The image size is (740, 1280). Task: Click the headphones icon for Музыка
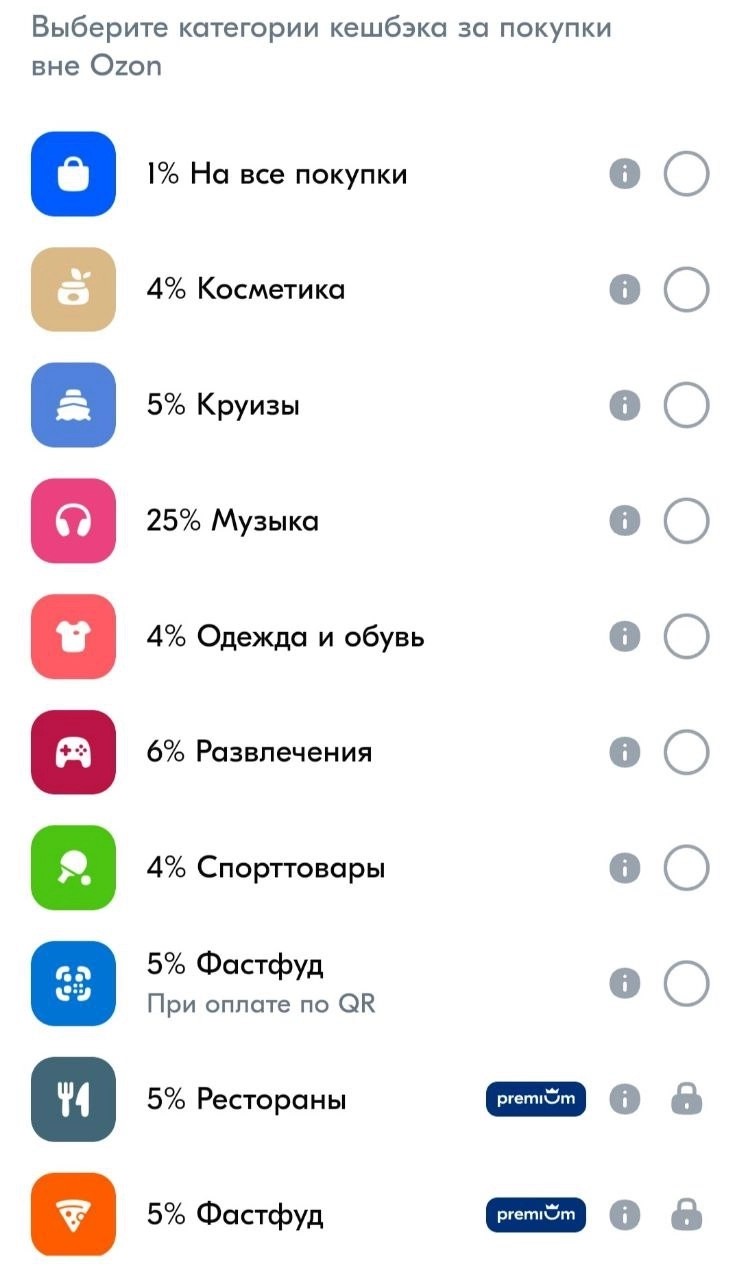(x=73, y=520)
